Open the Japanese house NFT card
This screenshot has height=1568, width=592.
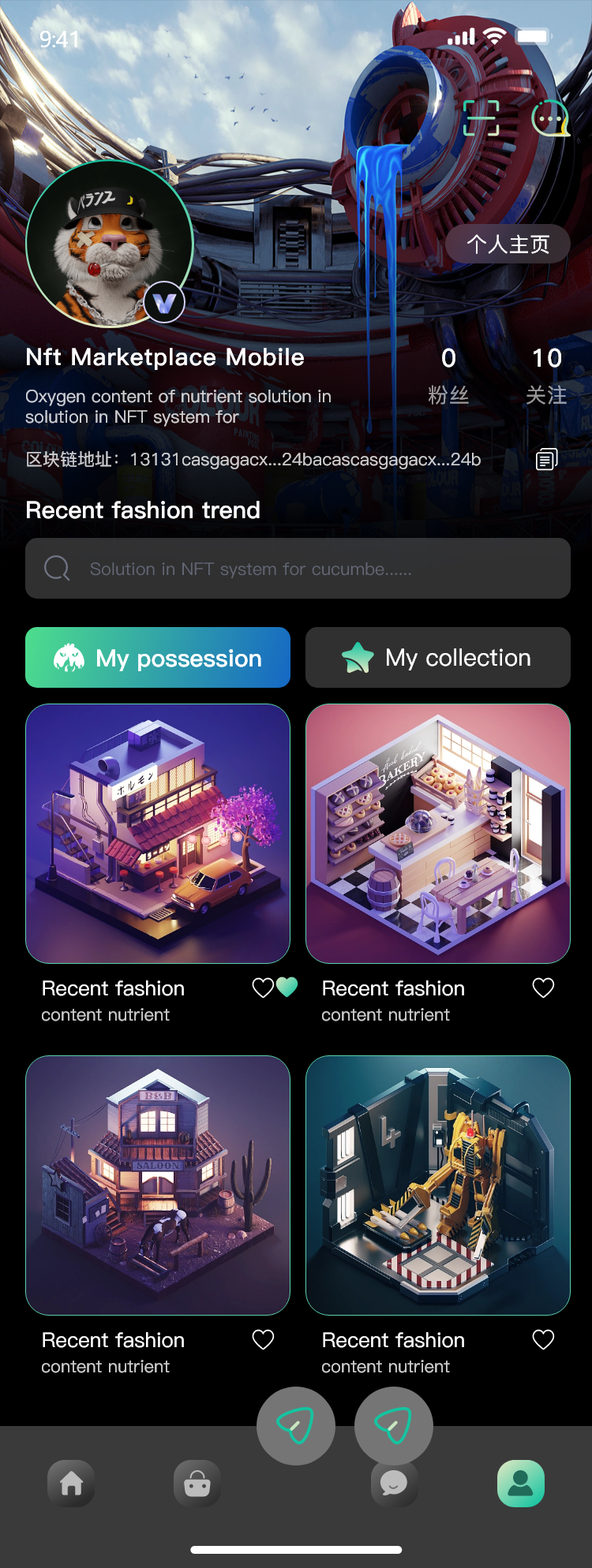158,834
